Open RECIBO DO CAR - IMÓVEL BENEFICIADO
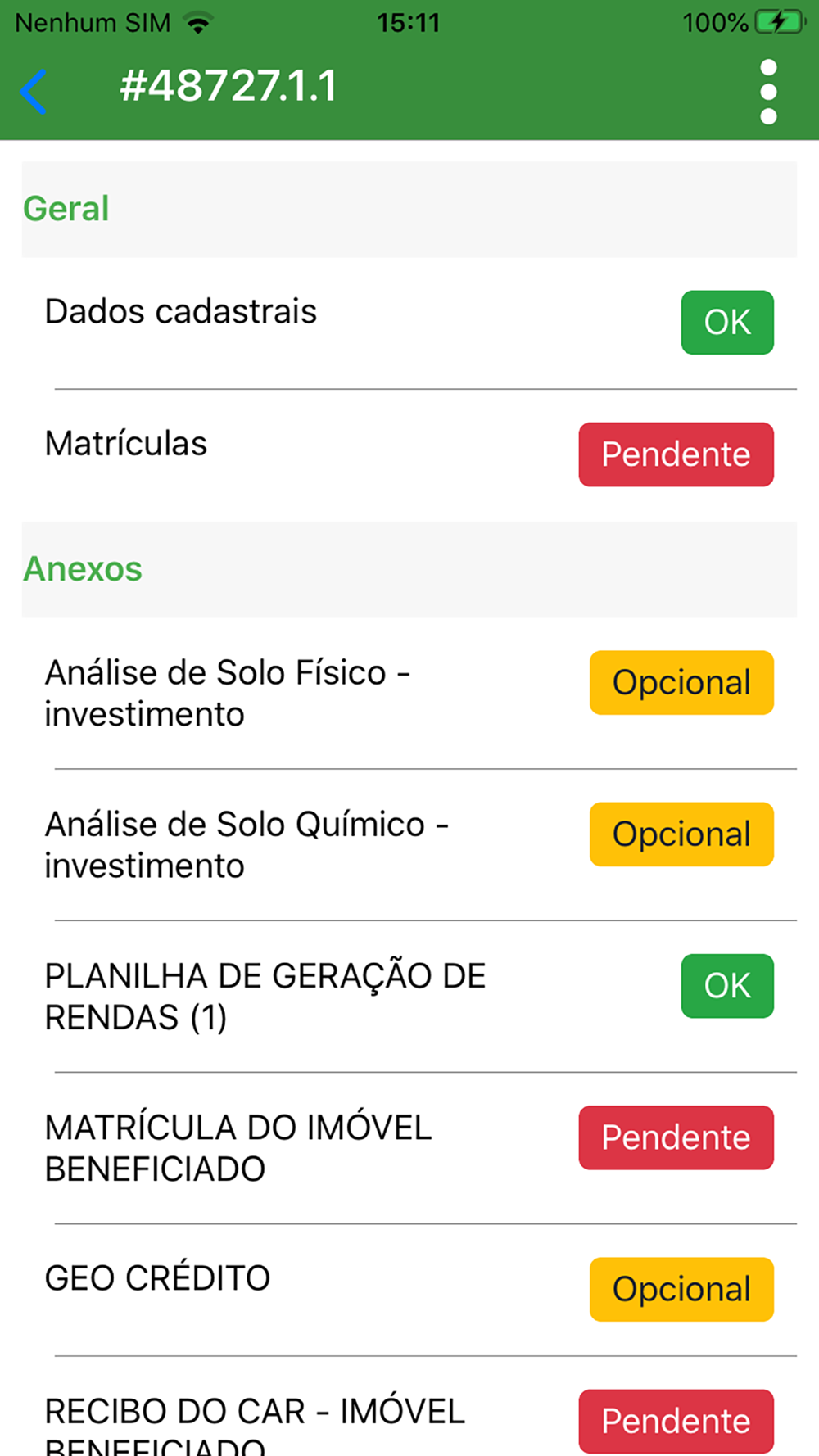Viewport: 819px width, 1456px height. (x=254, y=1421)
